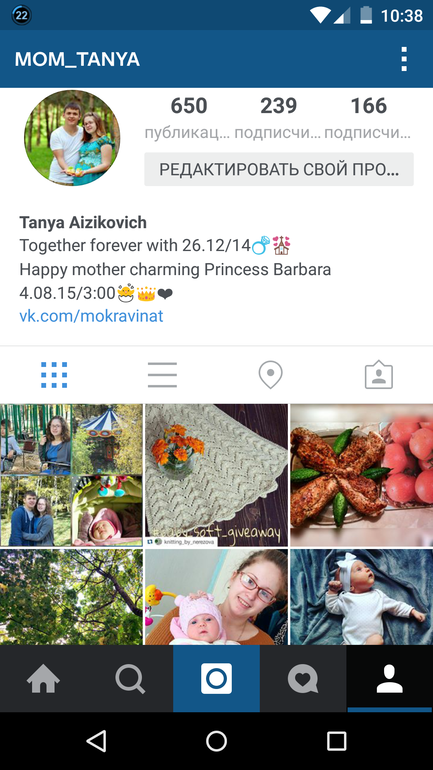Open the selfie post with baby in pink hat
This screenshot has width=433, height=770.
pos(216,597)
